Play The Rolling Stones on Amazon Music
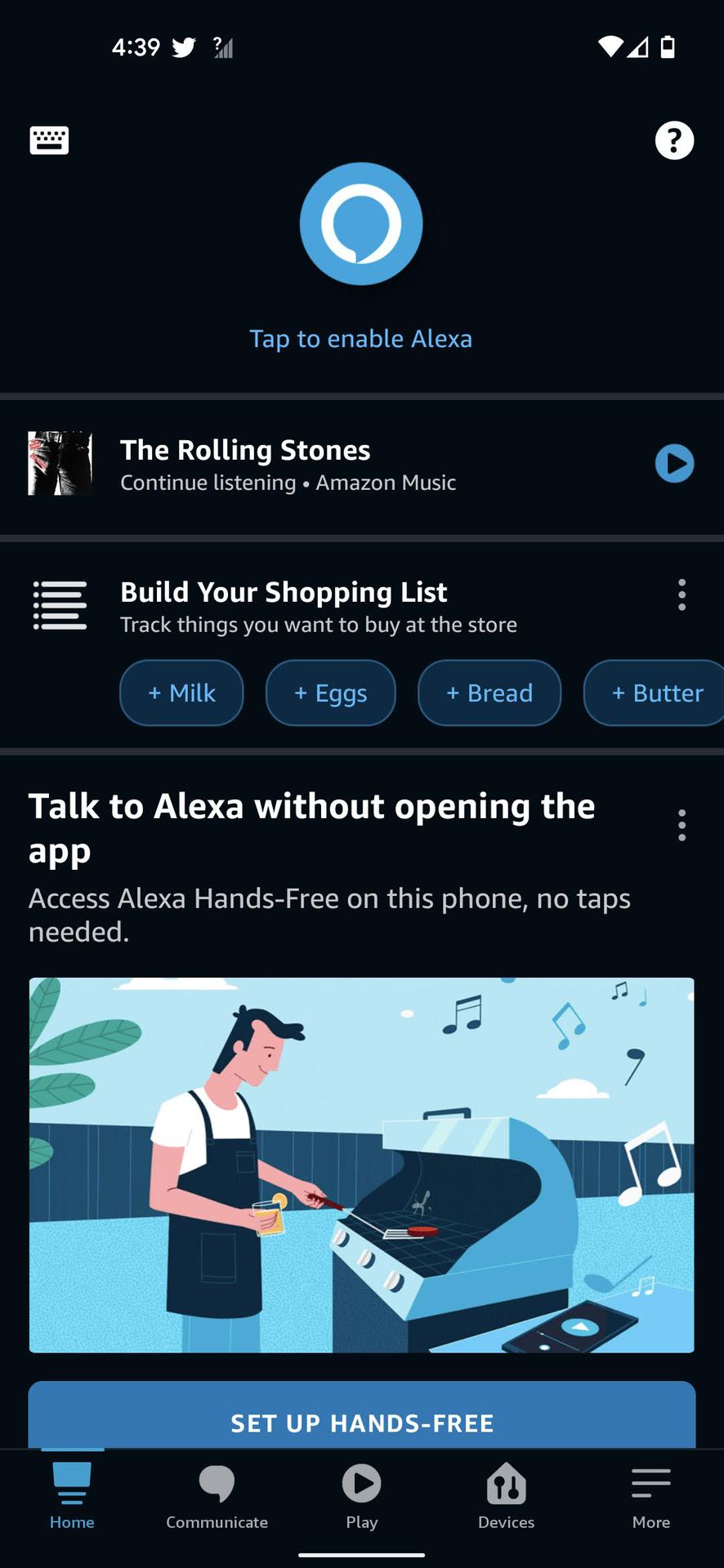 [674, 464]
